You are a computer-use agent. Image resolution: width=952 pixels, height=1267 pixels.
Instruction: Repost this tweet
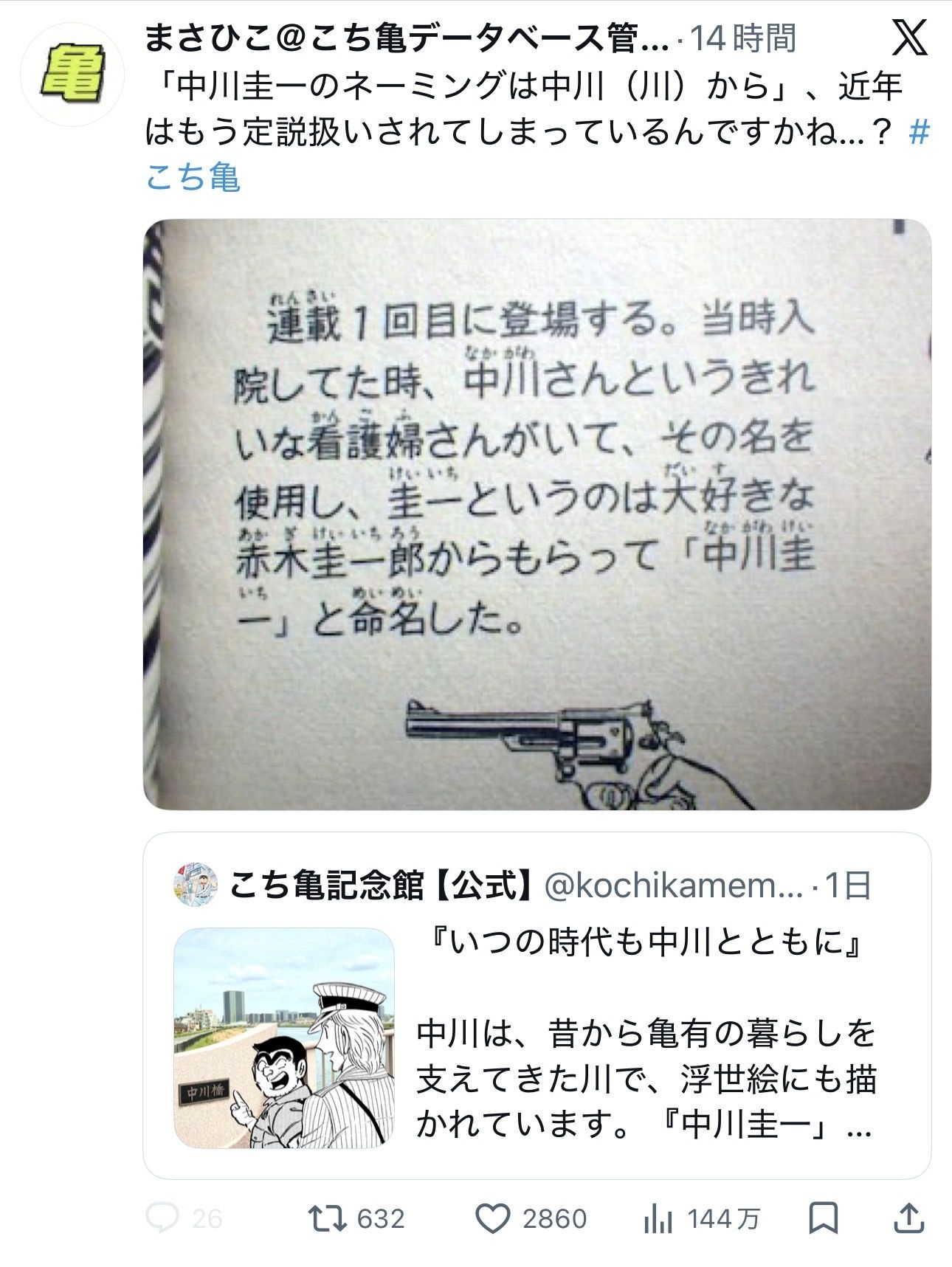click(x=356, y=1218)
